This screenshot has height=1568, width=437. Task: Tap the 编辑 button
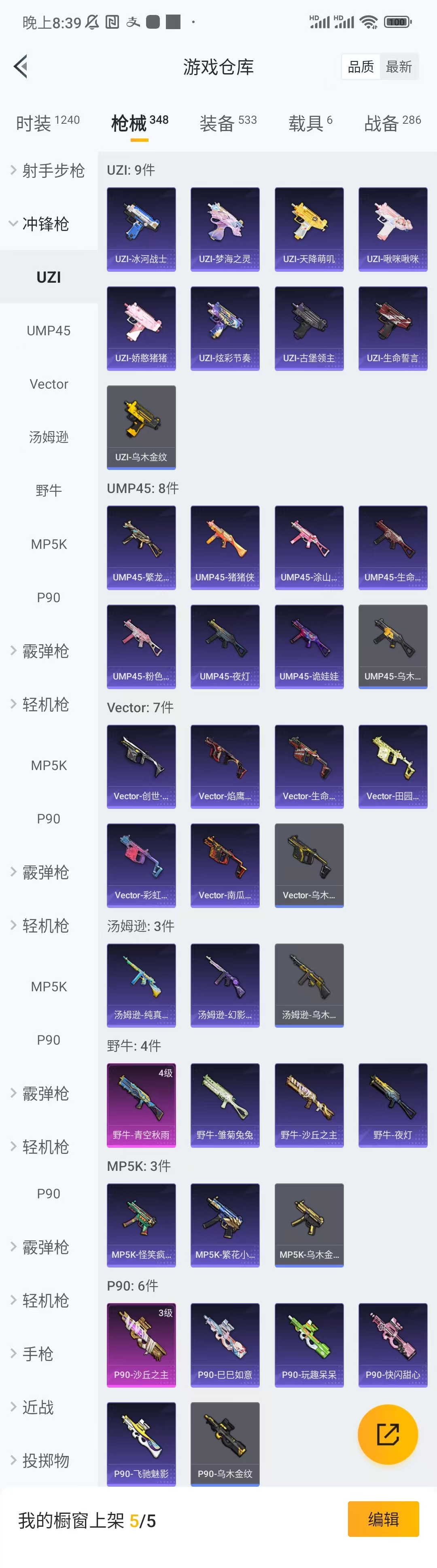coord(383,1519)
